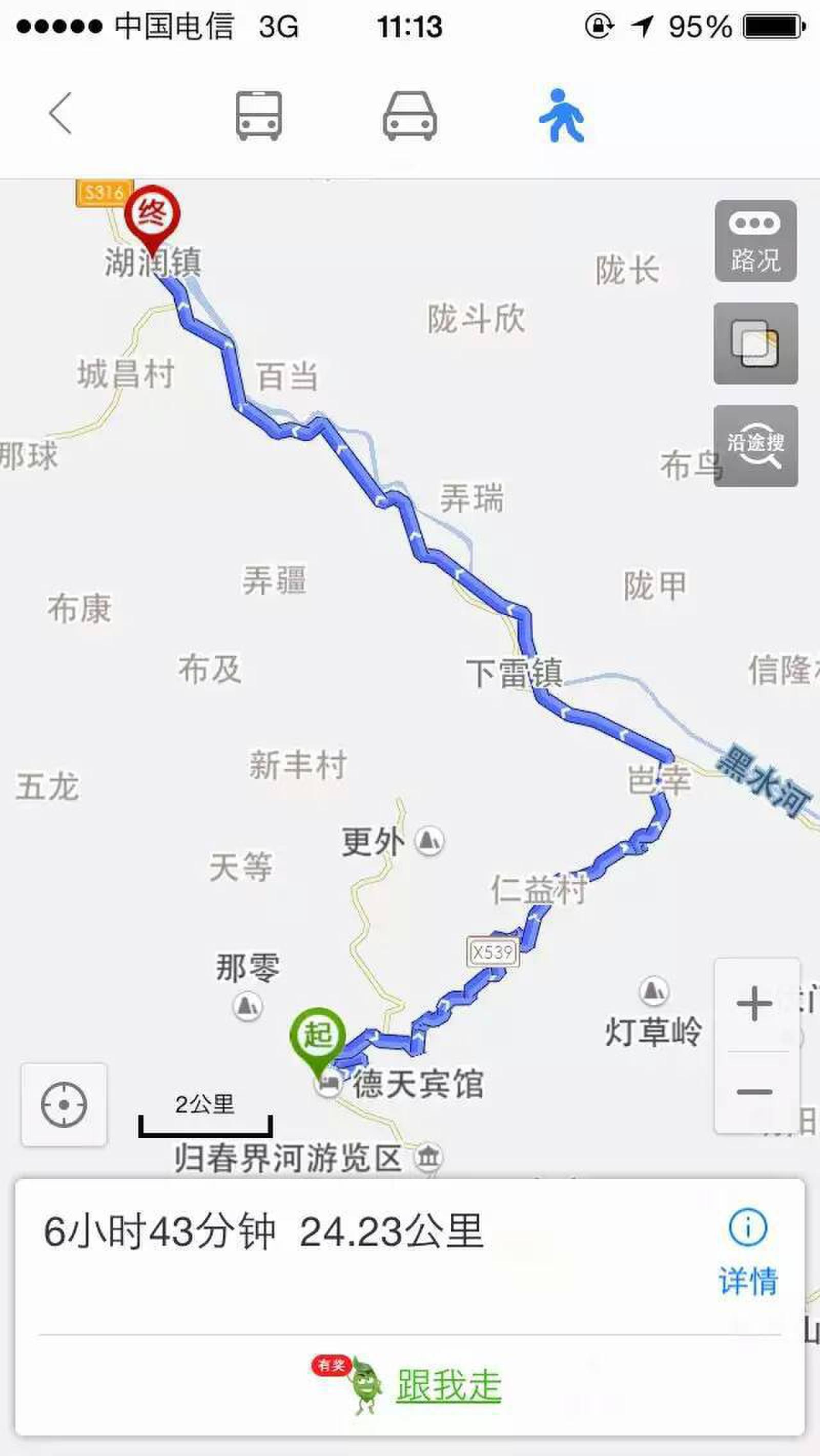
Task: Zoom out on the map
Action: (x=754, y=1091)
